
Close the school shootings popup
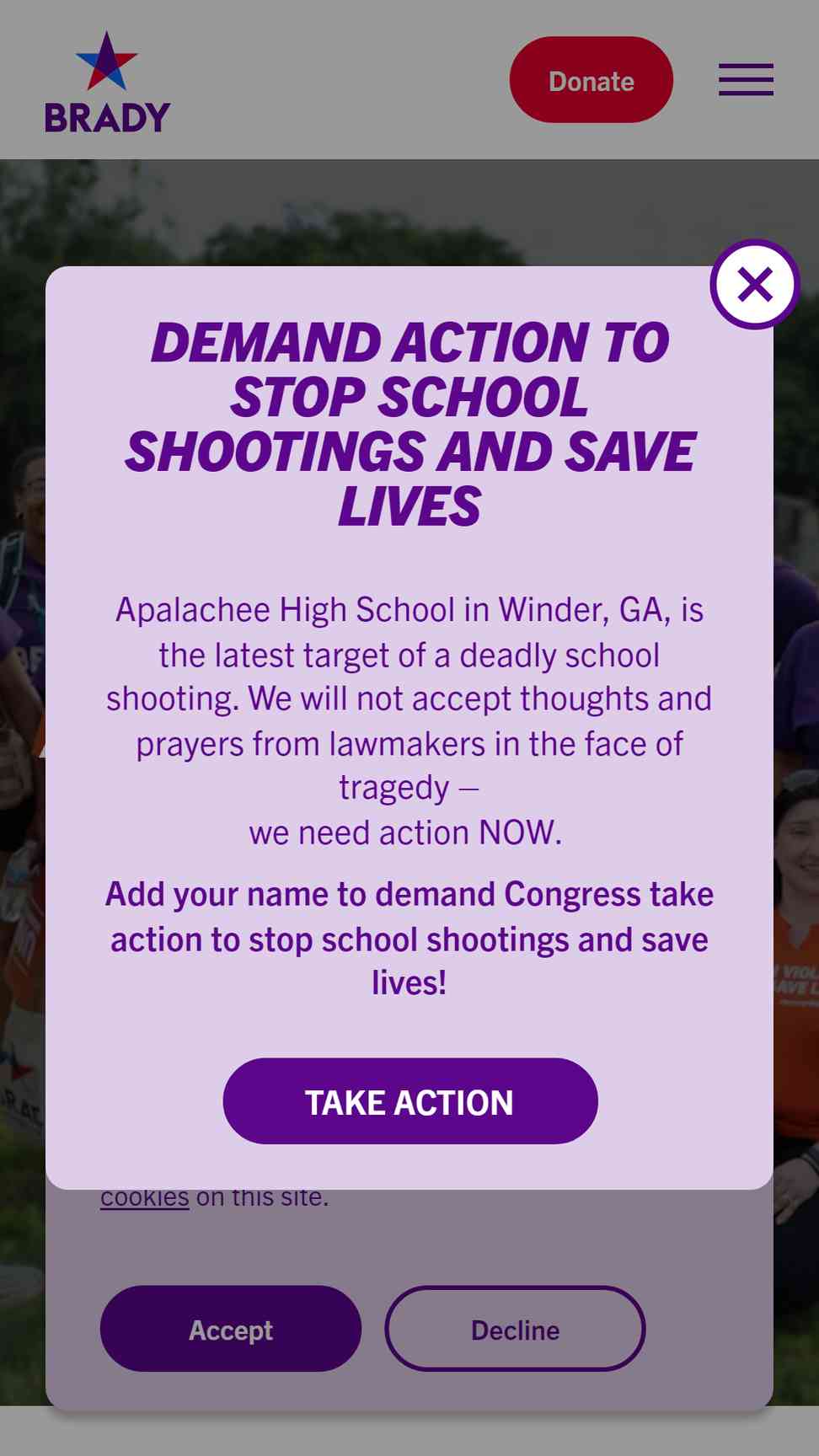coord(754,285)
